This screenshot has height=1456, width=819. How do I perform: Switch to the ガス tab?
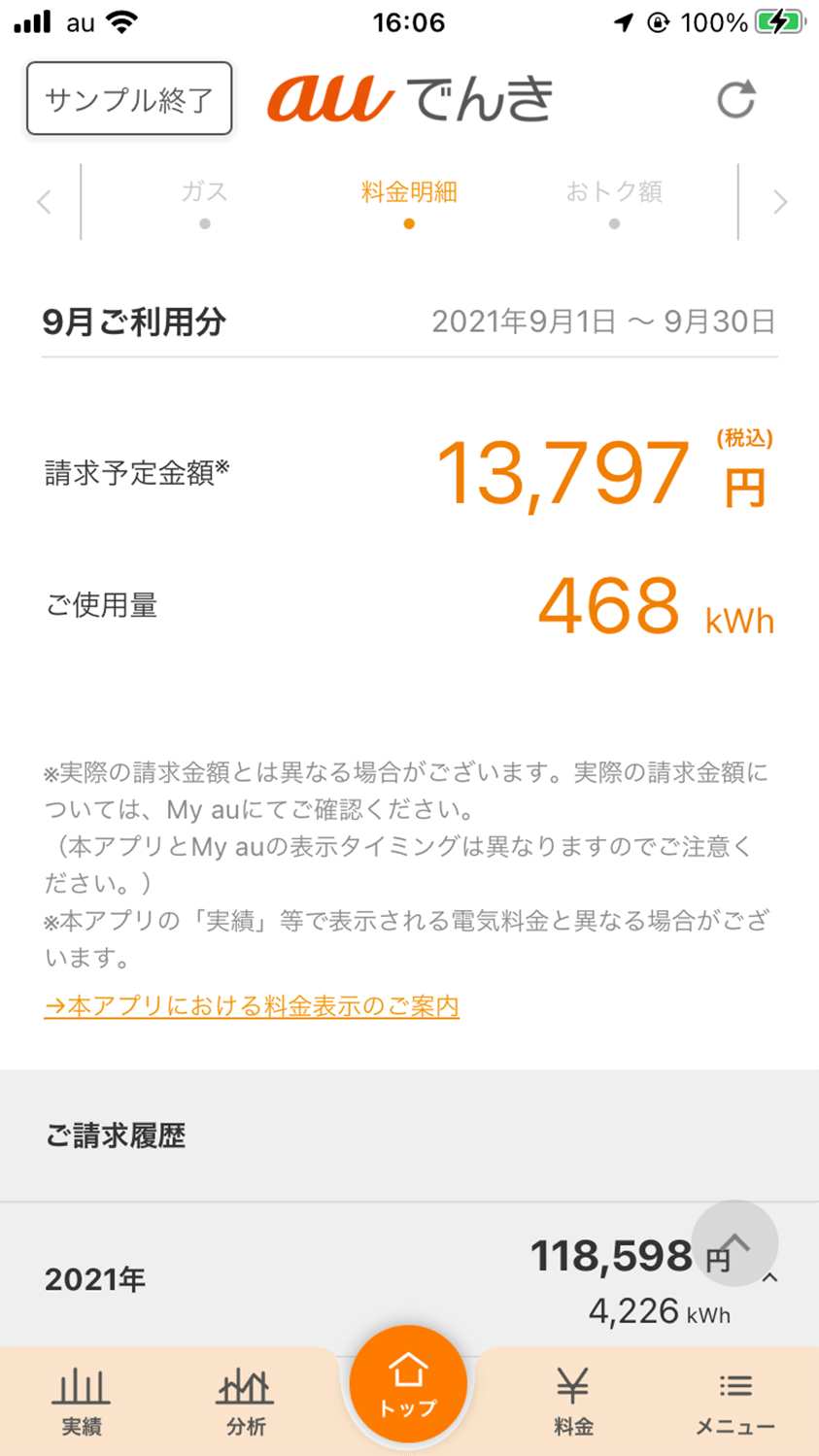click(x=204, y=201)
